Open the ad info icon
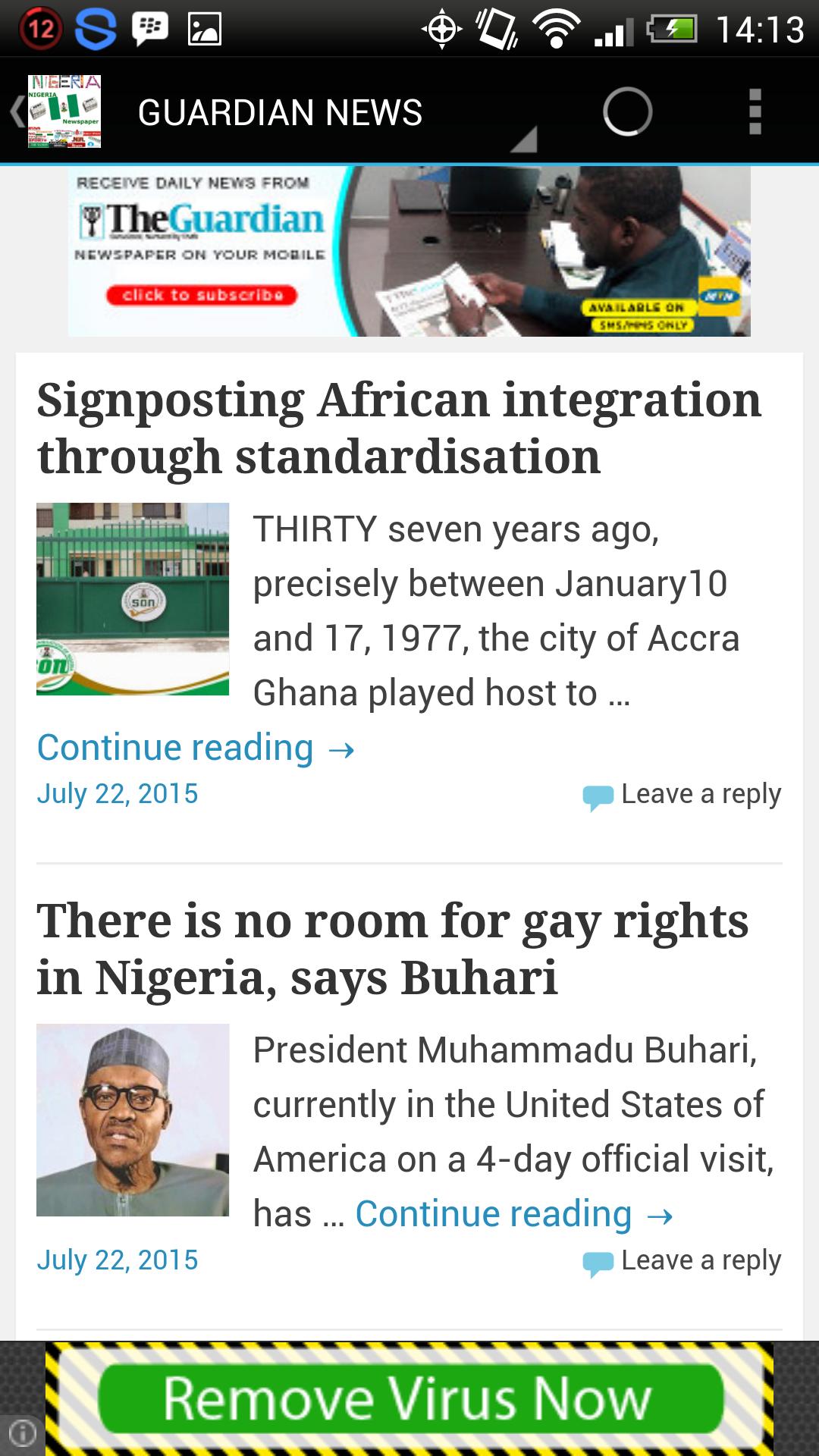This screenshot has height=1456, width=819. point(22,1433)
